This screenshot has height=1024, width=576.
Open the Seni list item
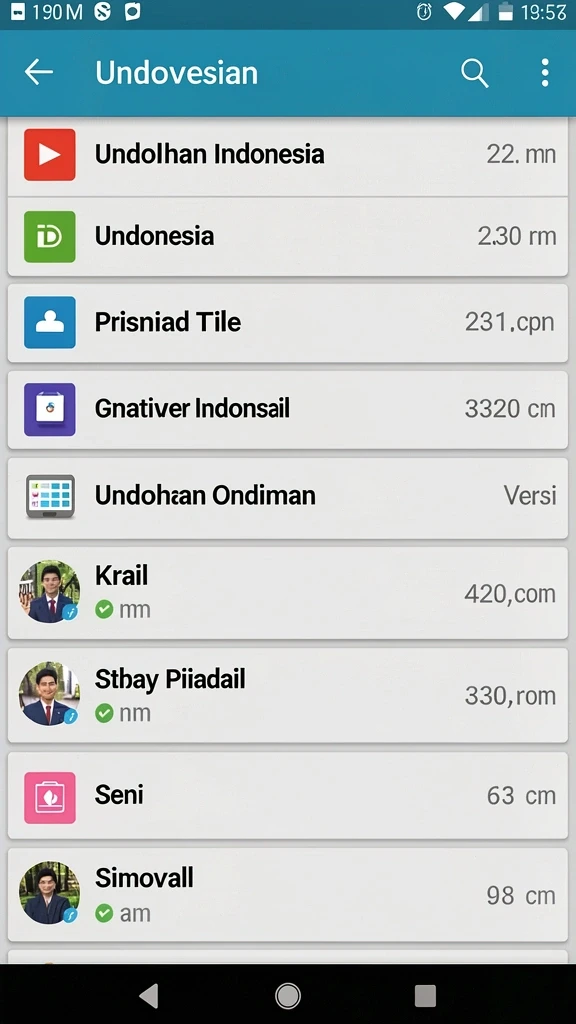[x=287, y=795]
